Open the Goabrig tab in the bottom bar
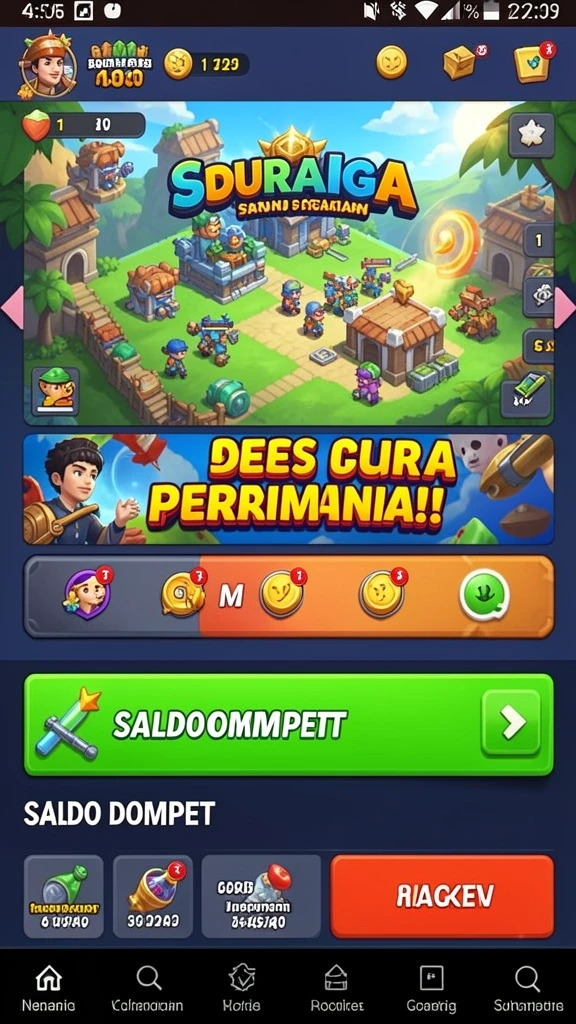Screen dimensions: 576x1024 point(431,988)
